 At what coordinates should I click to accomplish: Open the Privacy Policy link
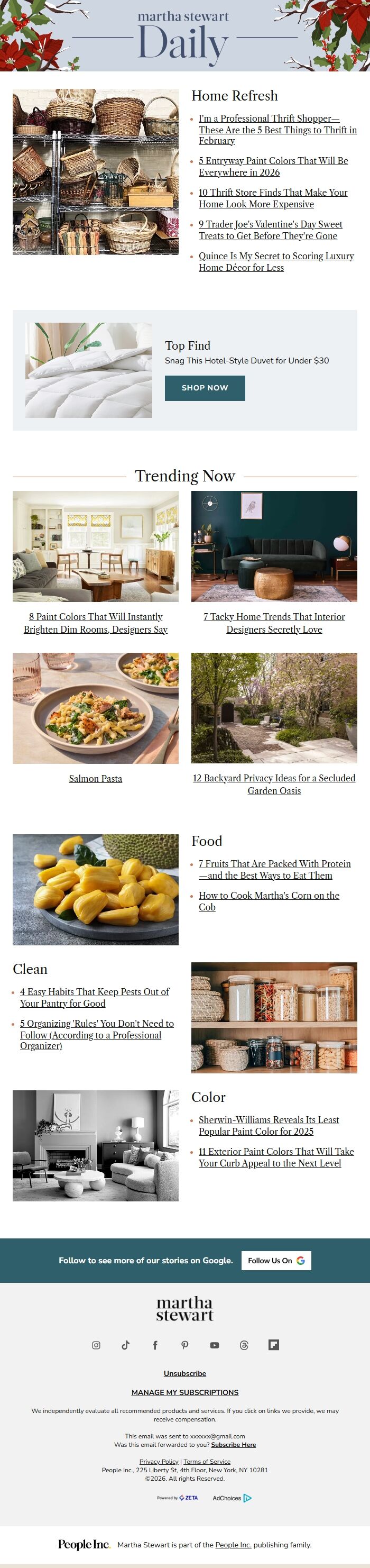click(159, 1461)
